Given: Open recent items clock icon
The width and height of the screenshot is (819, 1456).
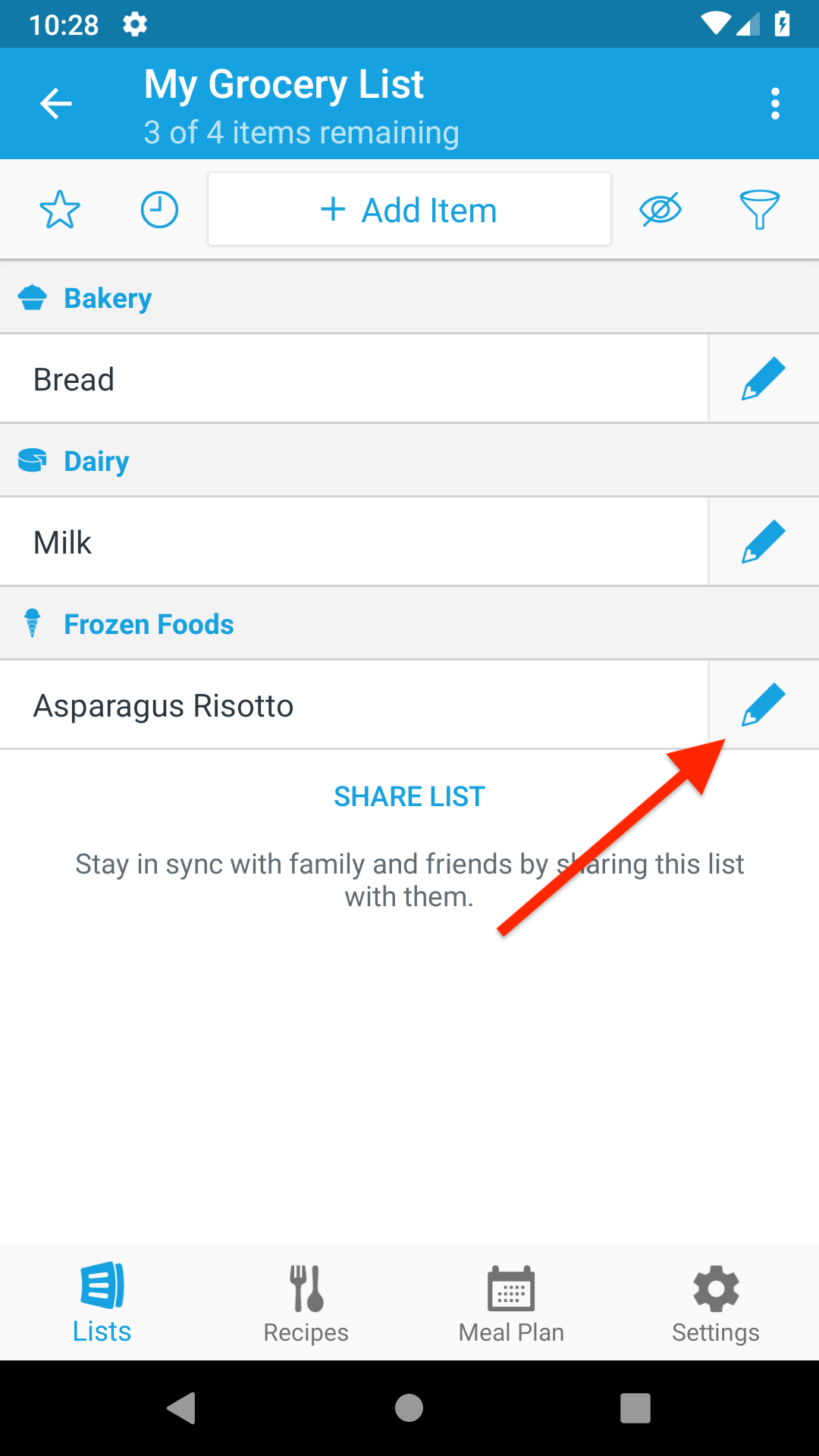Looking at the screenshot, I should click(x=159, y=210).
